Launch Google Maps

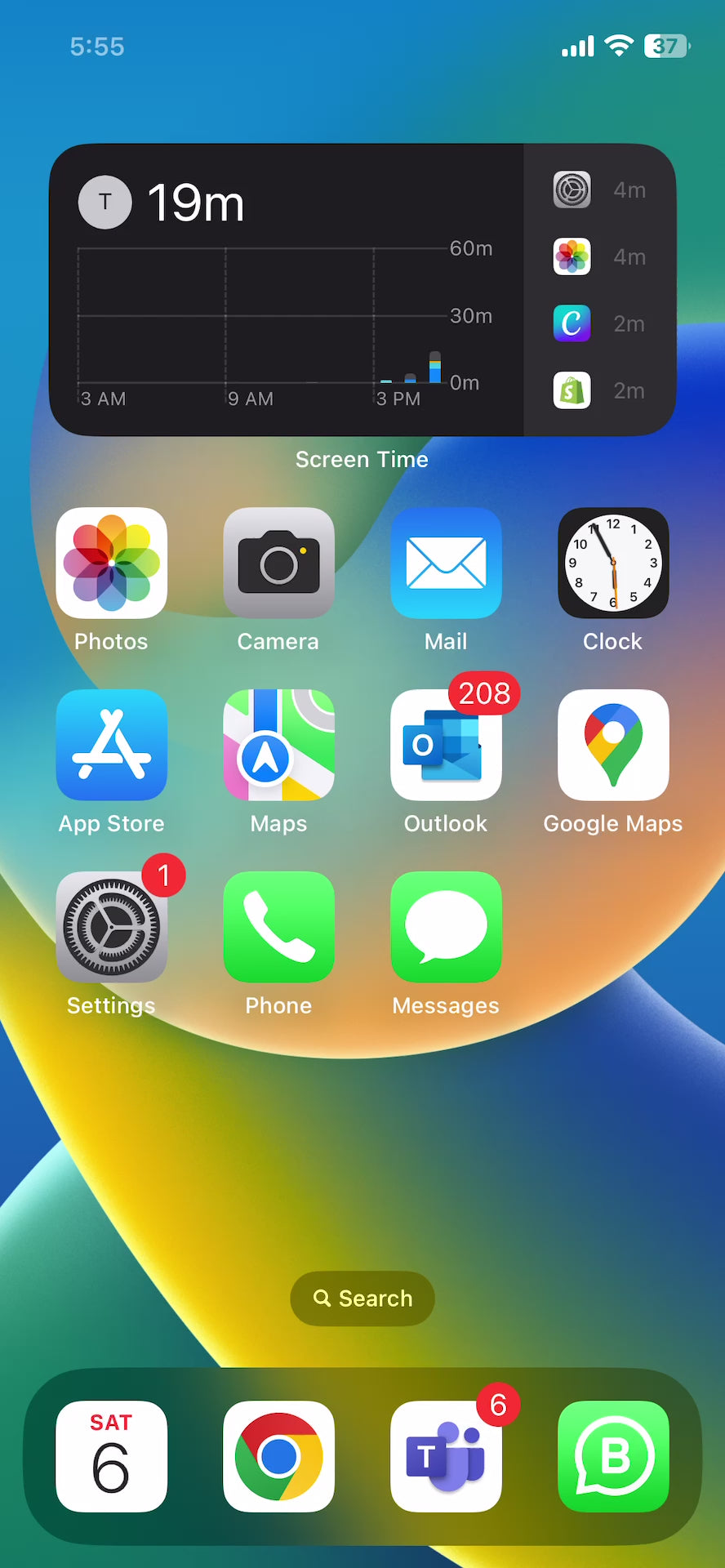(613, 745)
